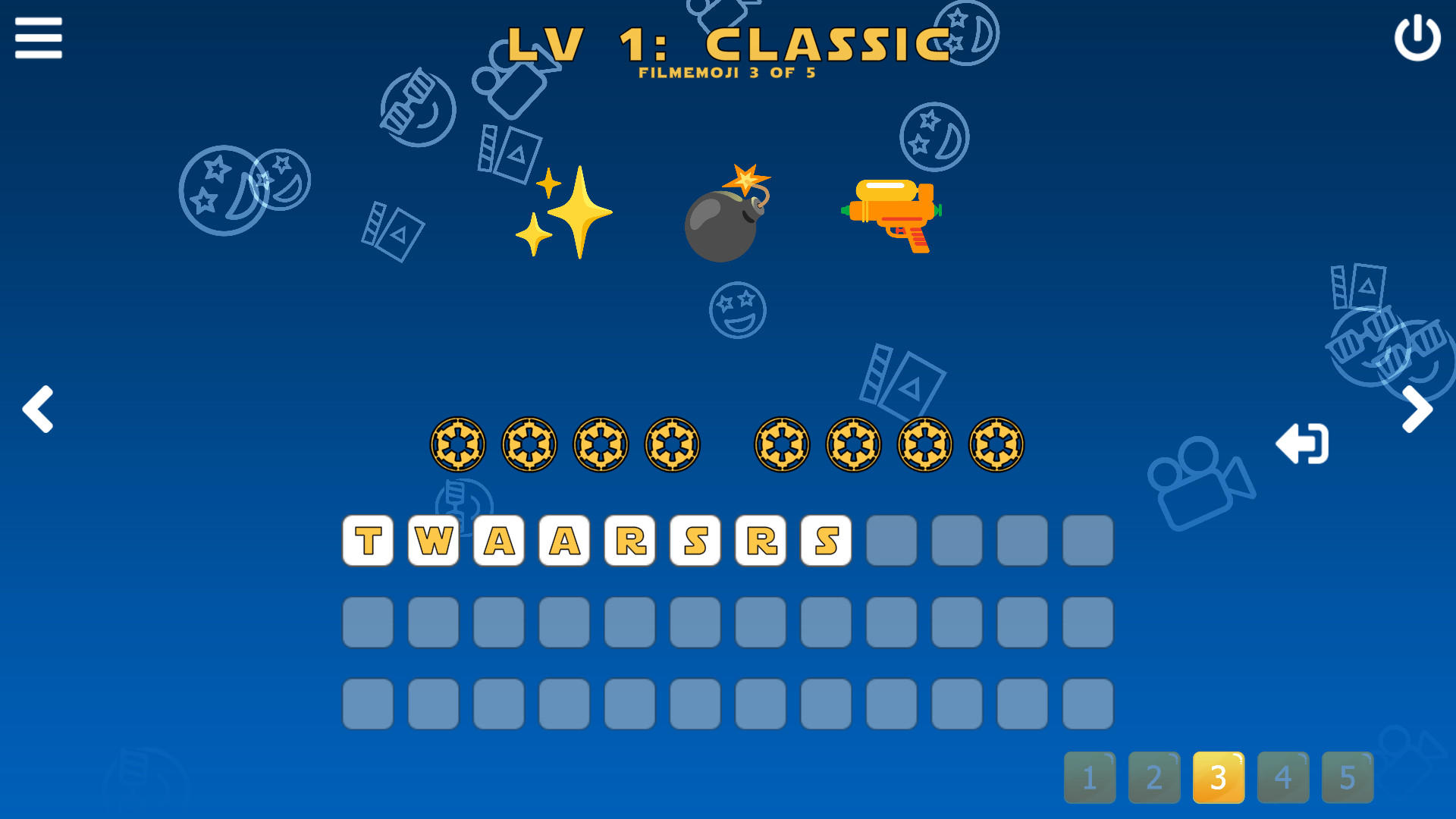Jump to puzzle number 4

pyautogui.click(x=1283, y=777)
